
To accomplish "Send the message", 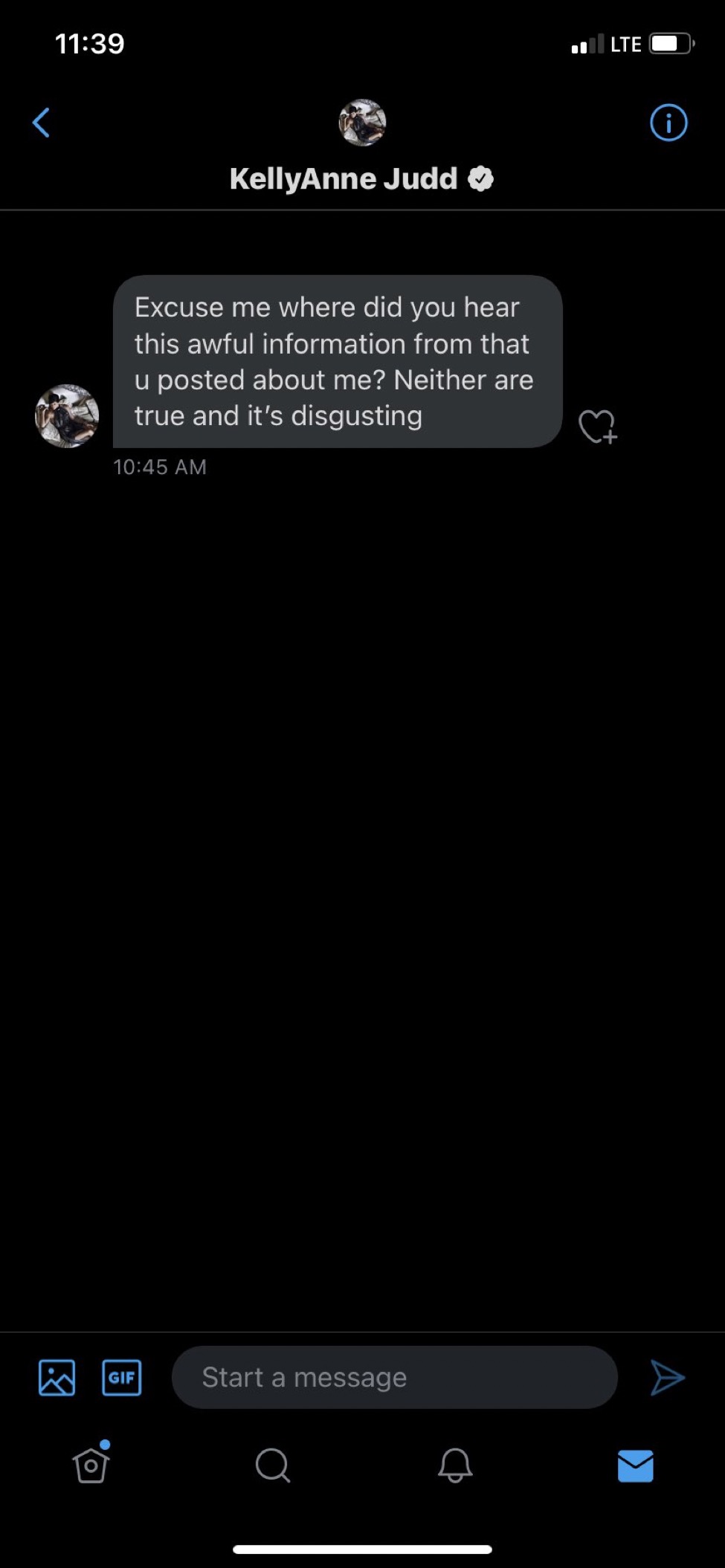I will point(667,1378).
